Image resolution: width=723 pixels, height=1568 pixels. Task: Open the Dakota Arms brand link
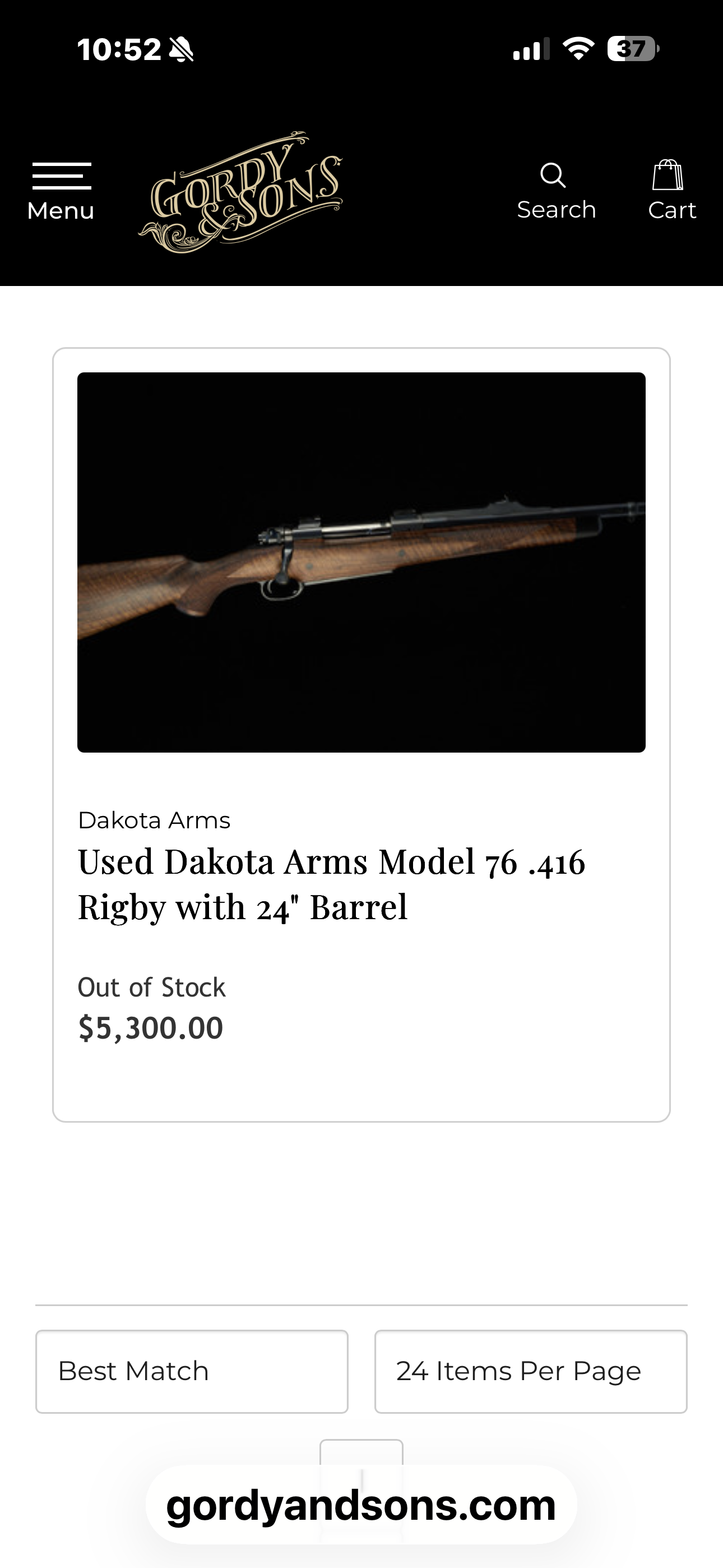tap(154, 820)
